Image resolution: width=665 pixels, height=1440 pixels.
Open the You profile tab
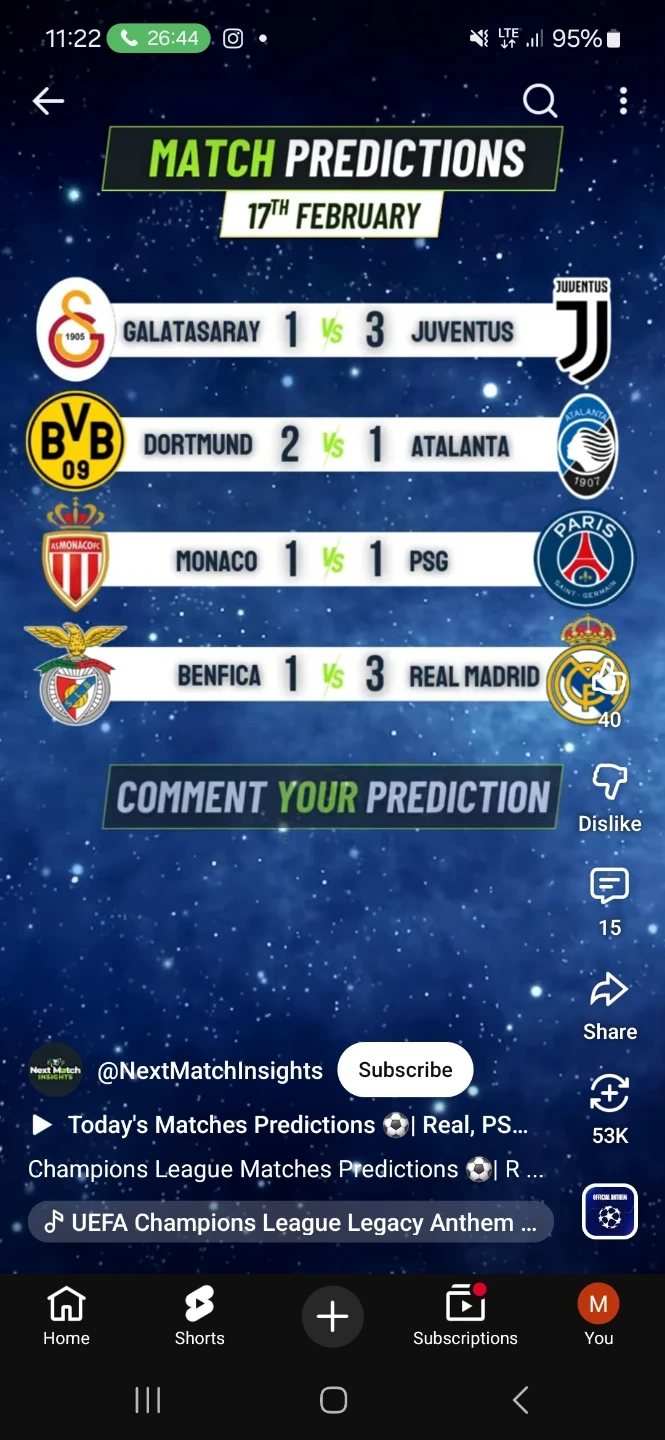click(x=598, y=1316)
